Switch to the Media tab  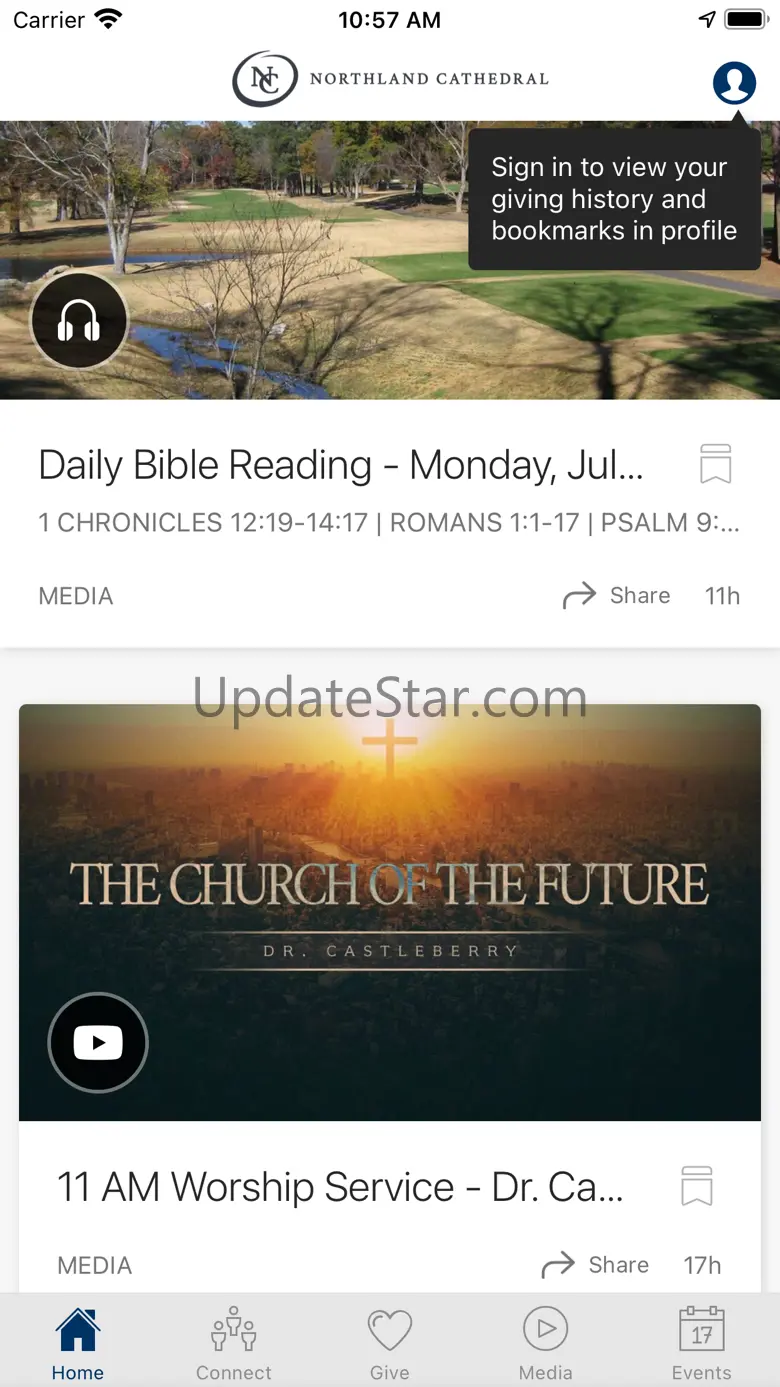[x=546, y=1343]
